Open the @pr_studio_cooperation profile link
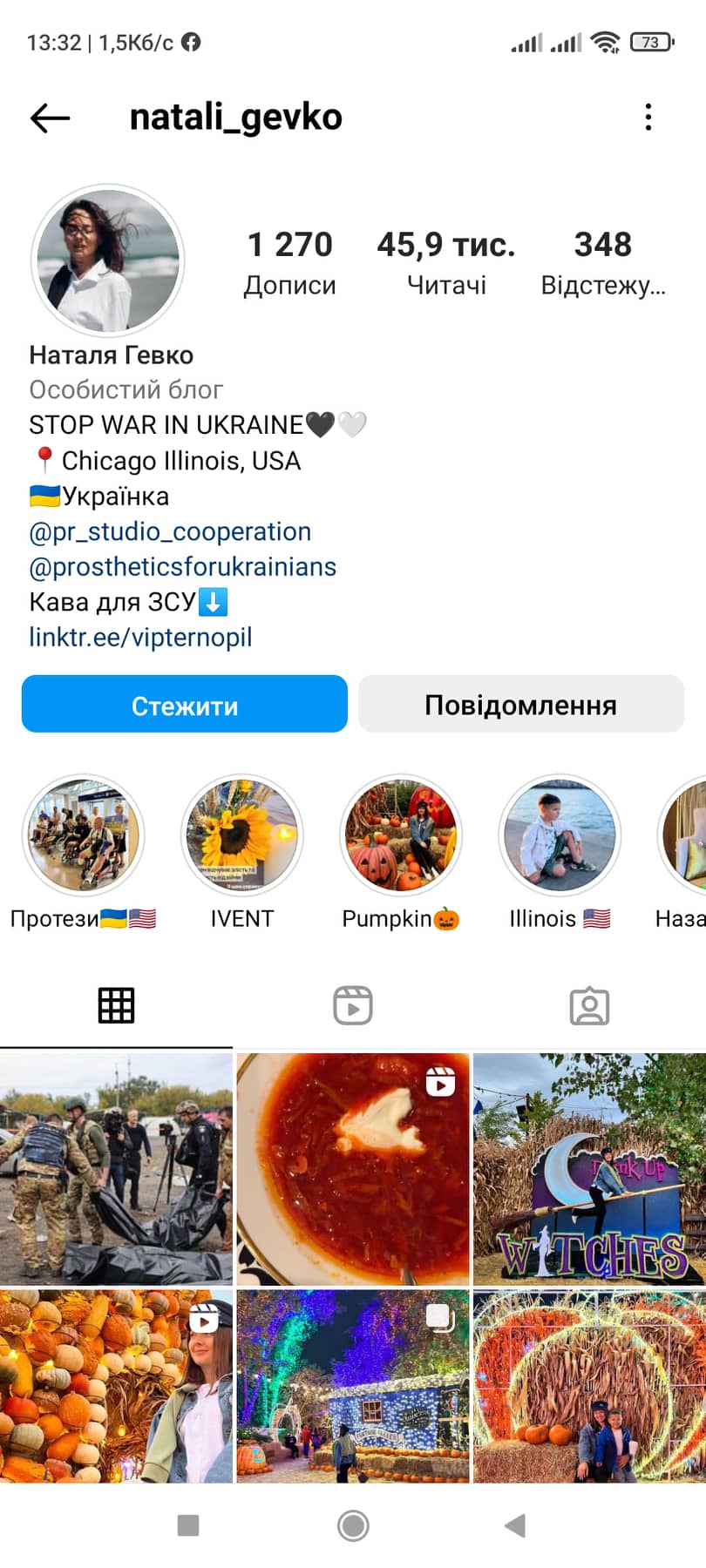 [170, 531]
